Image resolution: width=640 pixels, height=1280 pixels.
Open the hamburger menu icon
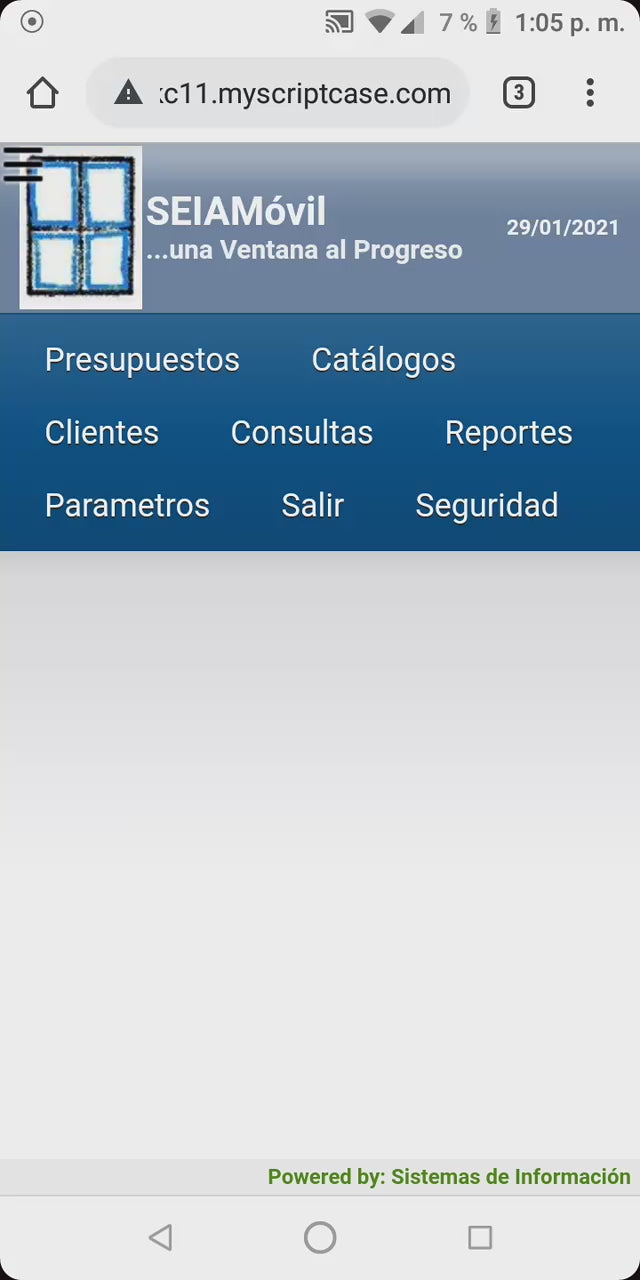click(22, 164)
